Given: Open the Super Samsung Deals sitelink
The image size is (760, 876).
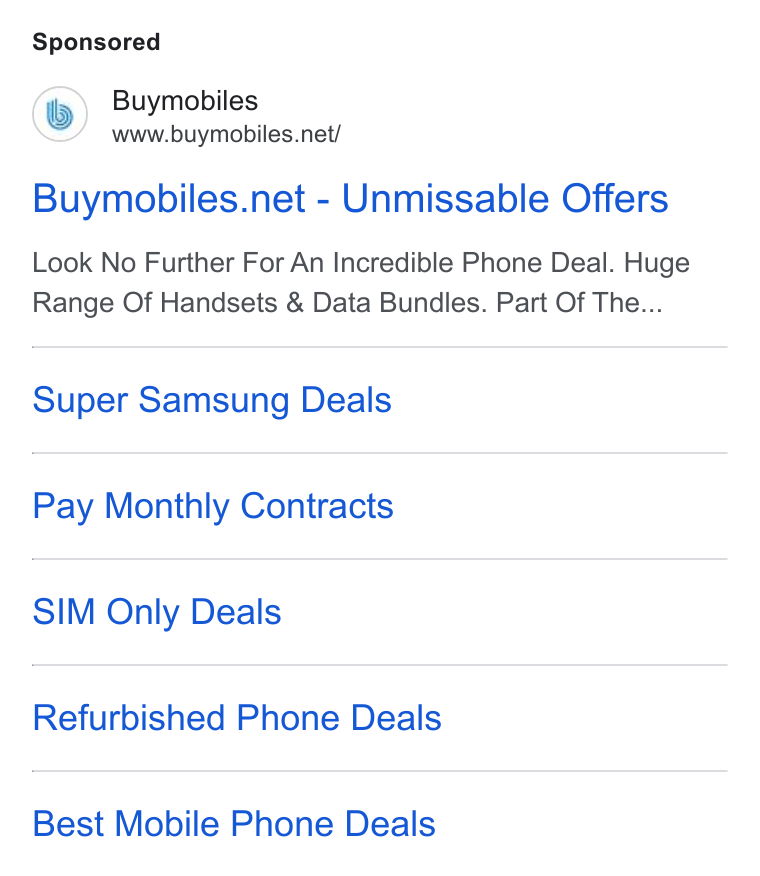Looking at the screenshot, I should (212, 401).
